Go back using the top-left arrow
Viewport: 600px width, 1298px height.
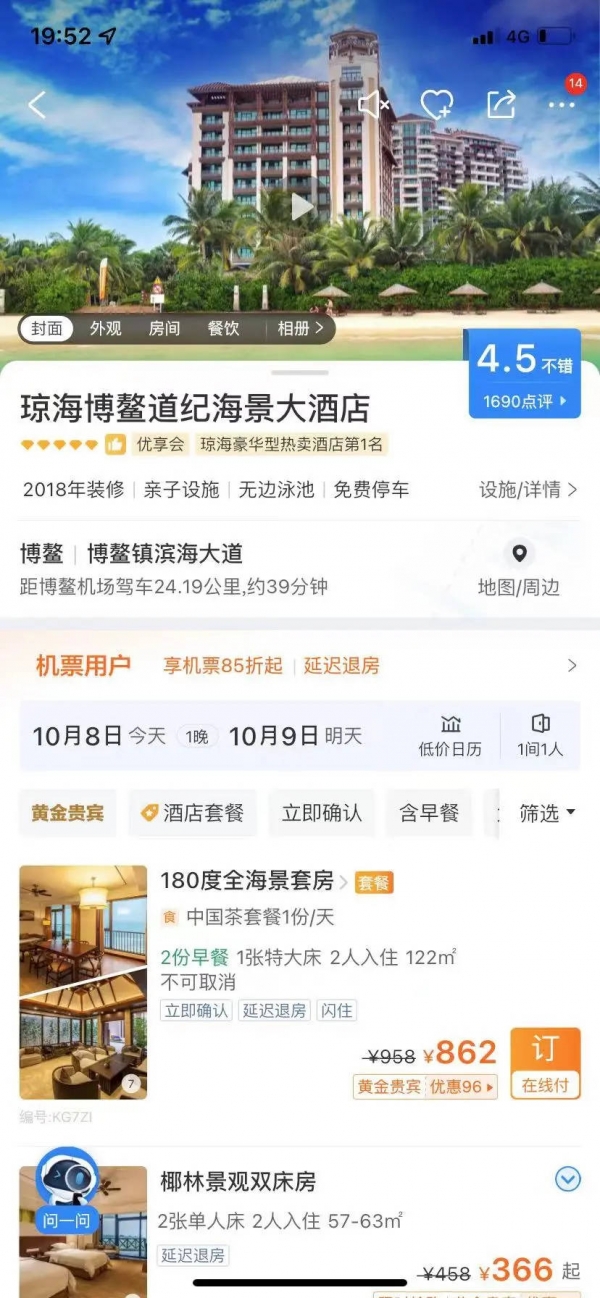[37, 104]
